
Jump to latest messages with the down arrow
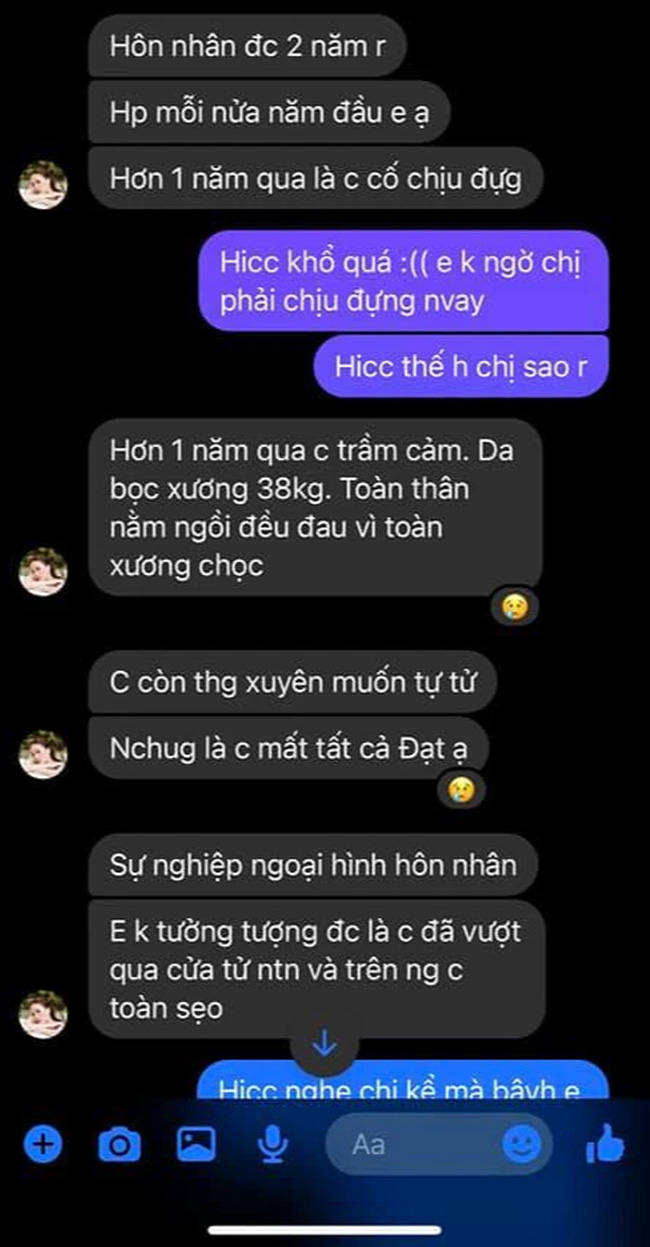(325, 1045)
